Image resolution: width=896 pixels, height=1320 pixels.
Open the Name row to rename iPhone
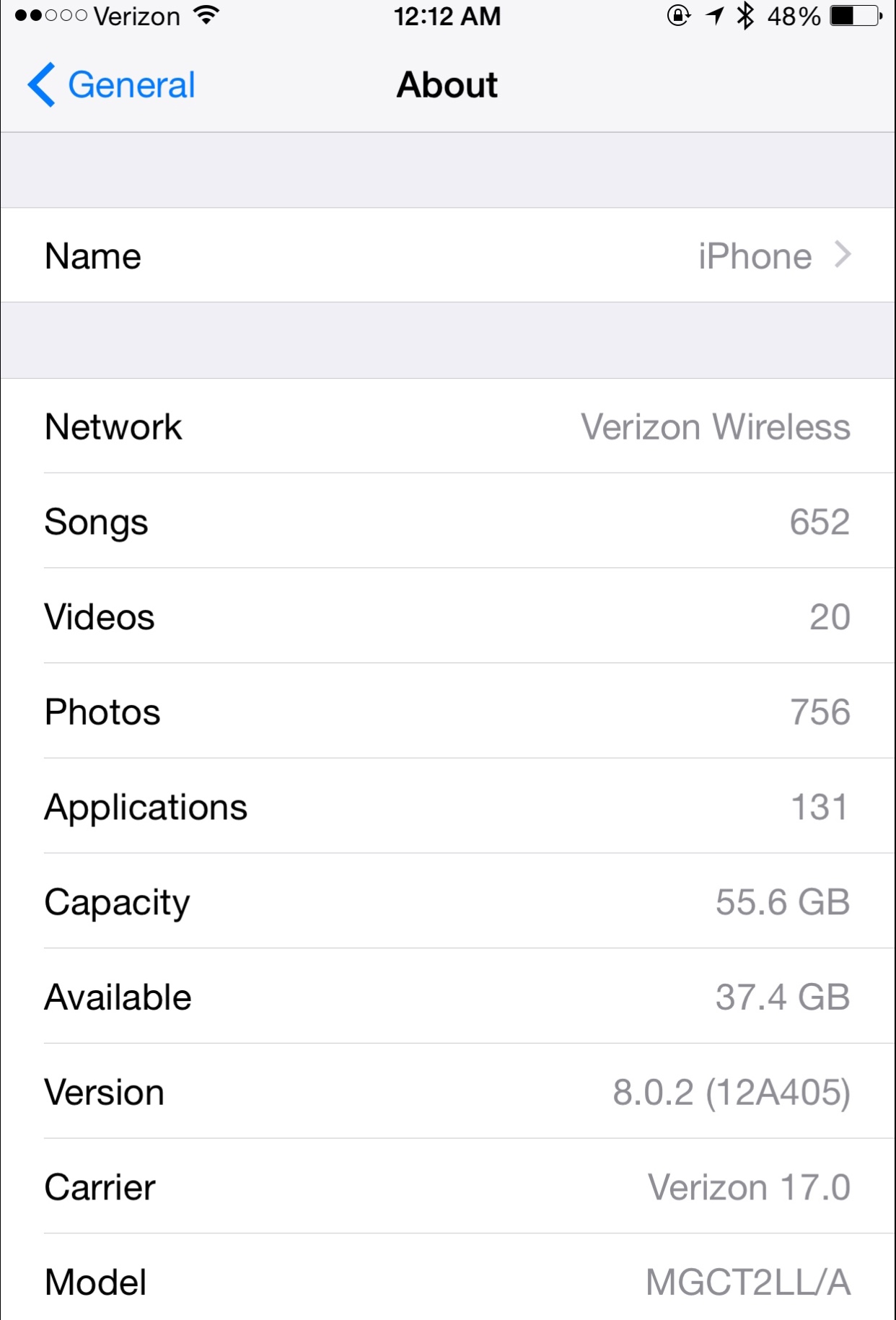pyautogui.click(x=448, y=255)
